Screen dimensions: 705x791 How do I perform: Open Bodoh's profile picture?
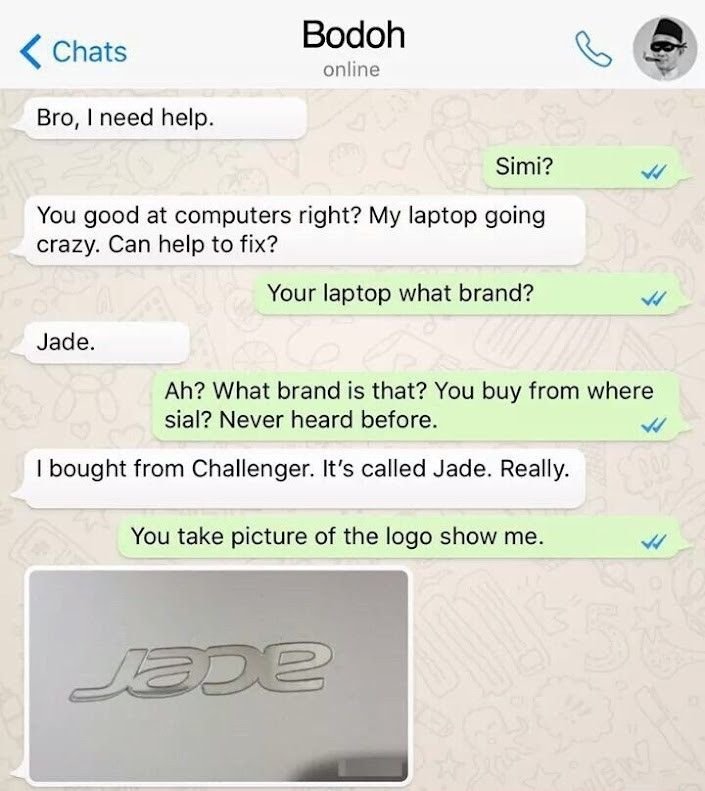pyautogui.click(x=661, y=45)
